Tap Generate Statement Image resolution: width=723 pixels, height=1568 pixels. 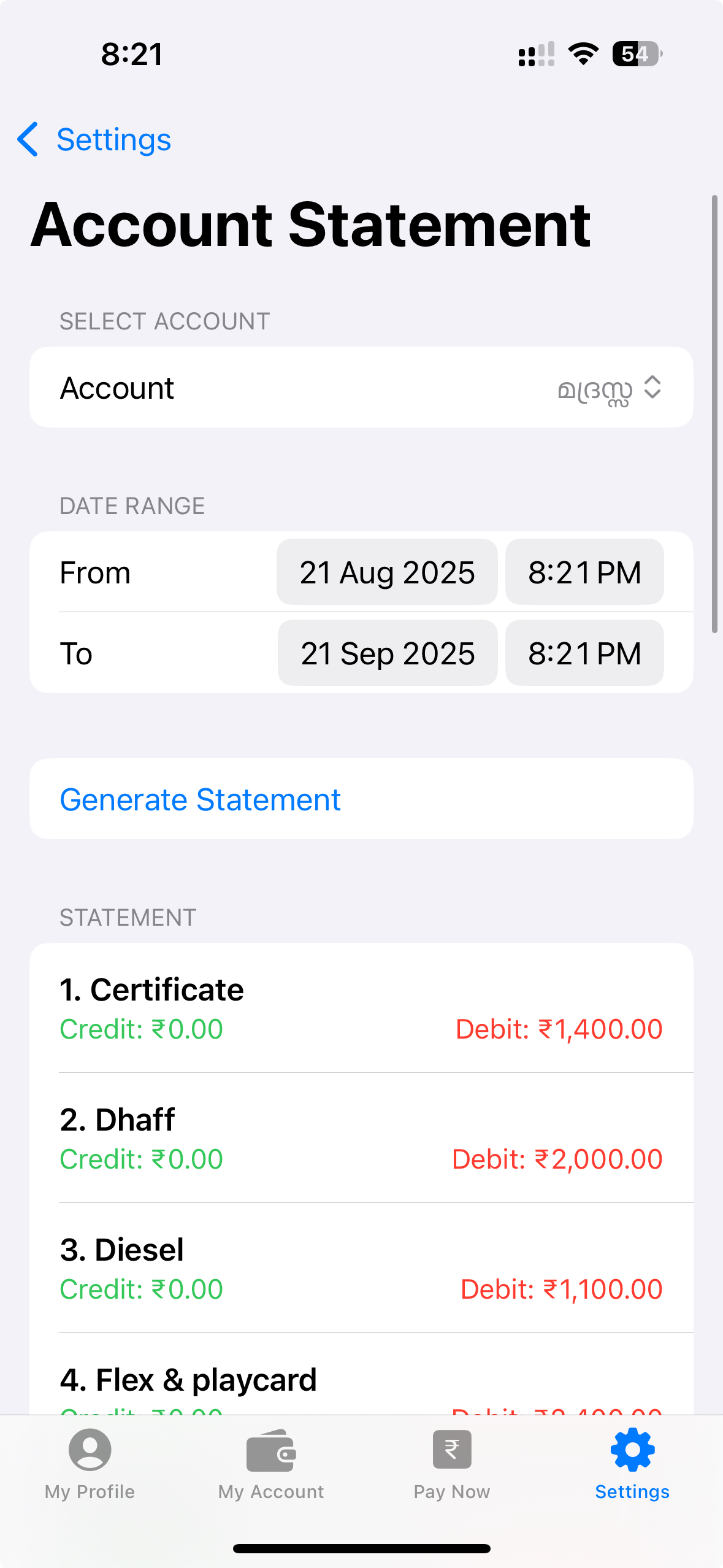[200, 799]
